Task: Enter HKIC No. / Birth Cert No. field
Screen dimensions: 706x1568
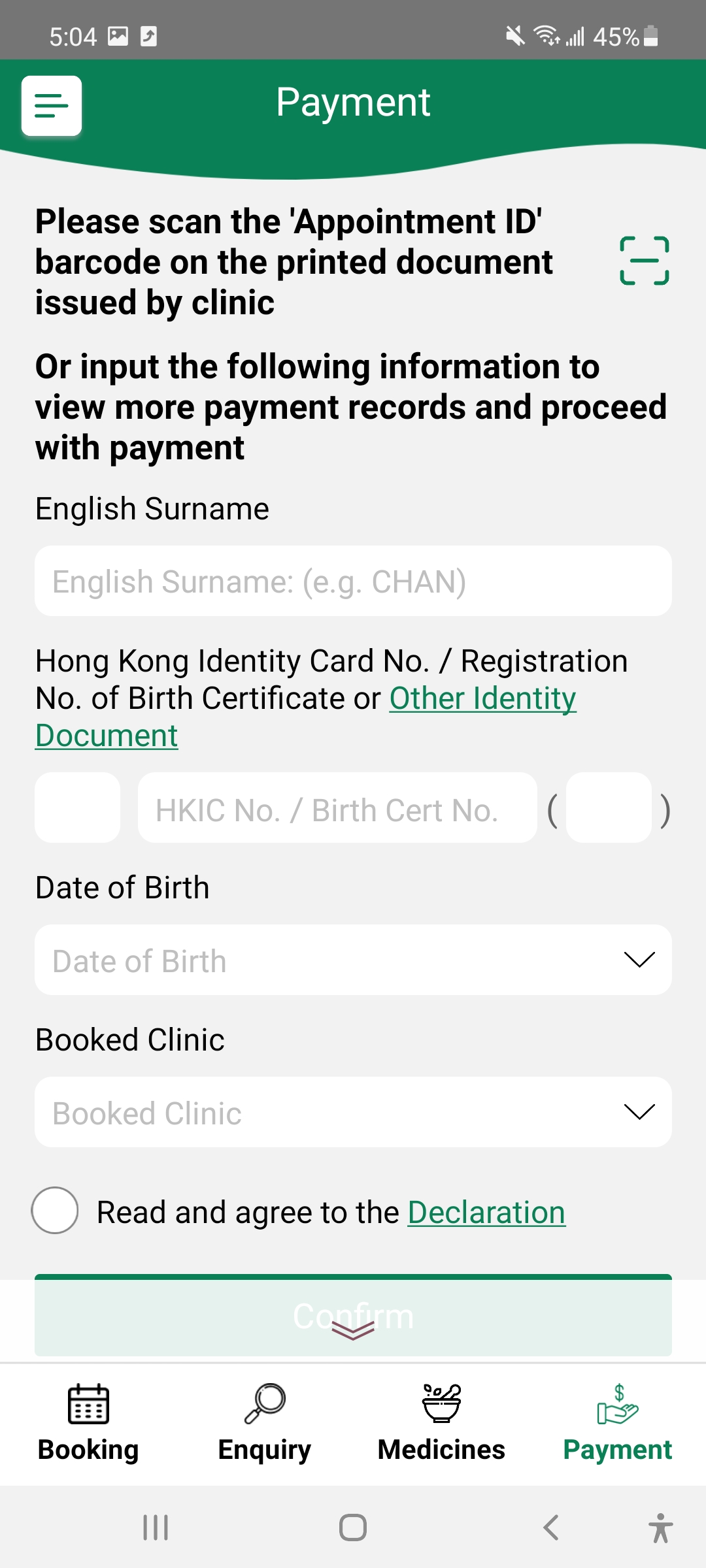Action: coord(337,808)
